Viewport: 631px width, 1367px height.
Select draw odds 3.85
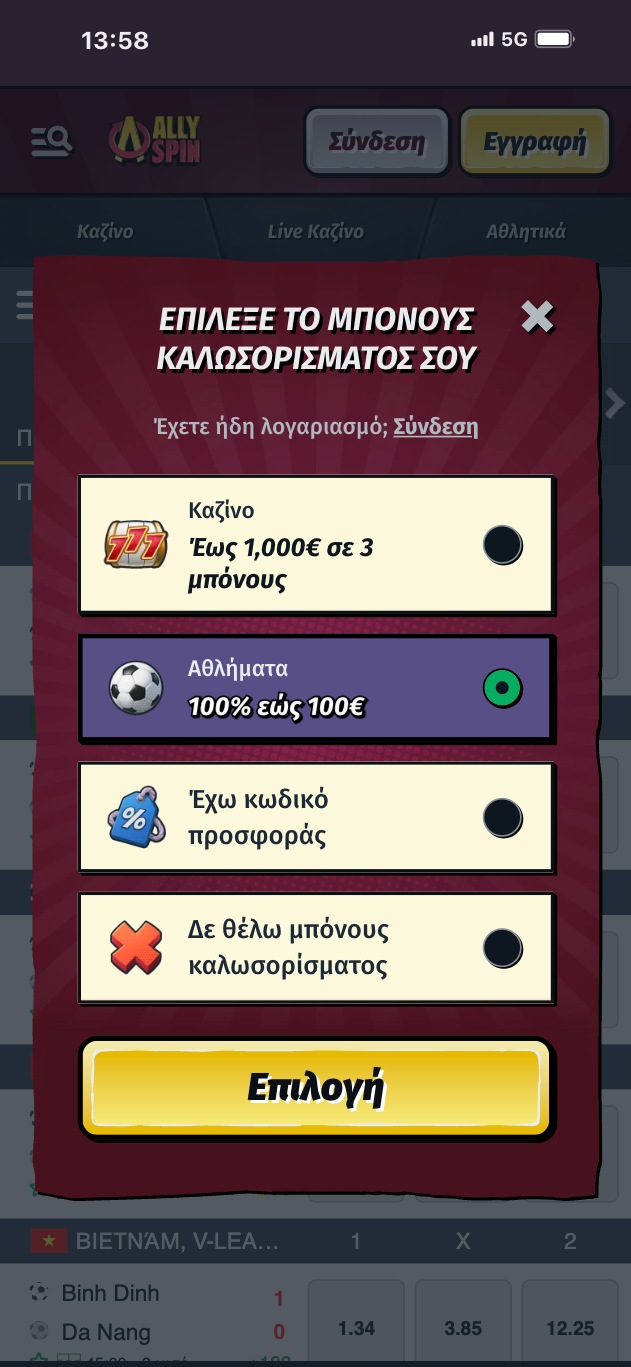pos(463,1329)
